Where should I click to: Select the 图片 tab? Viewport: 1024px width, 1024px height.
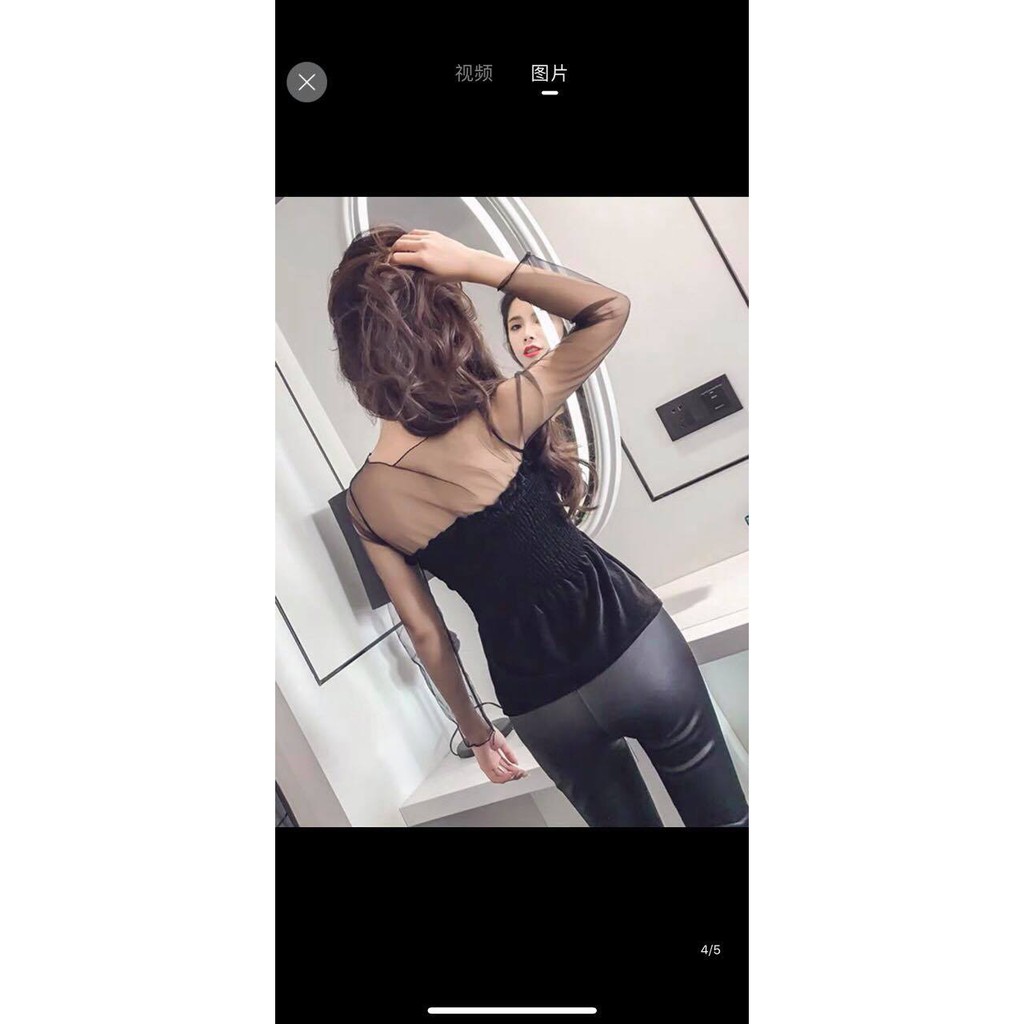point(549,73)
